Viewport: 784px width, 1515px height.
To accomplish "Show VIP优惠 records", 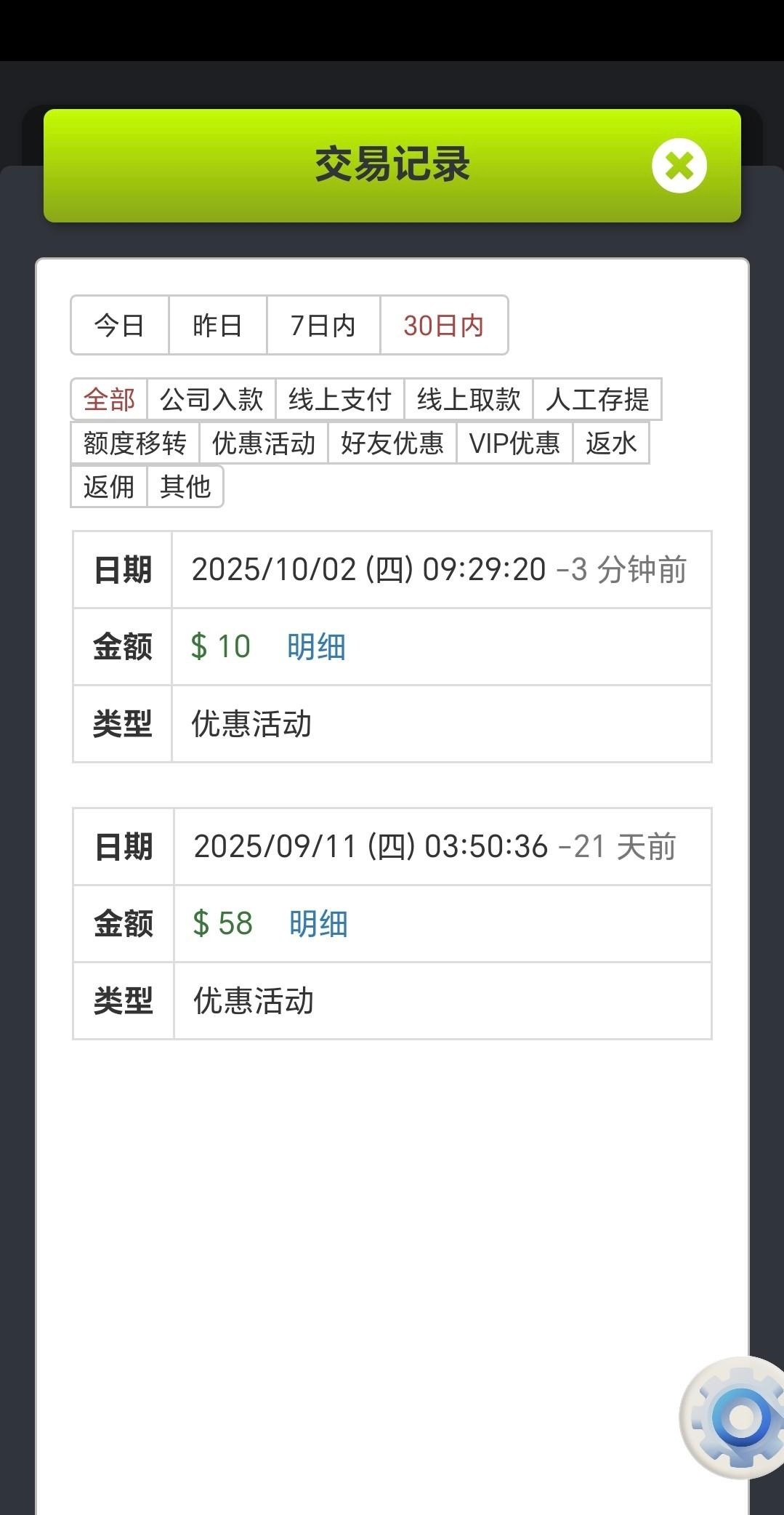I will (x=514, y=443).
